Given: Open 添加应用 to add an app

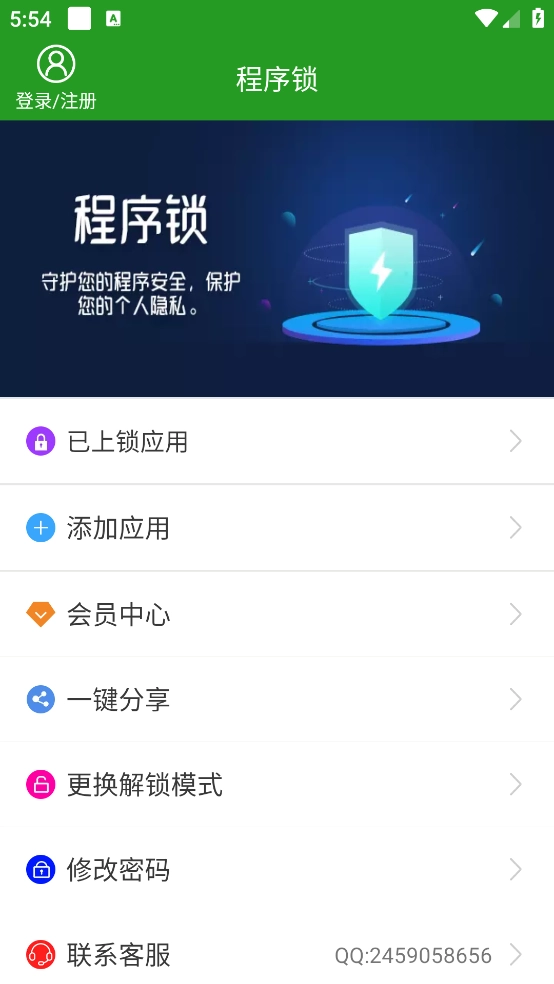Looking at the screenshot, I should 277,528.
